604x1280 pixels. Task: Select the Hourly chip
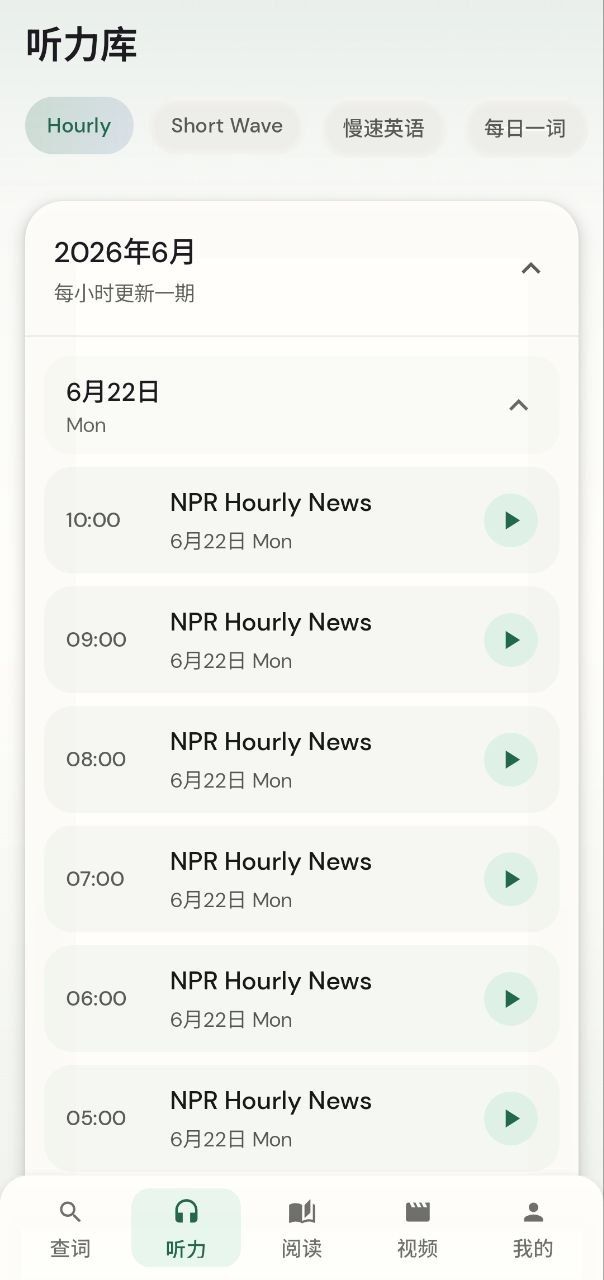tap(79, 126)
